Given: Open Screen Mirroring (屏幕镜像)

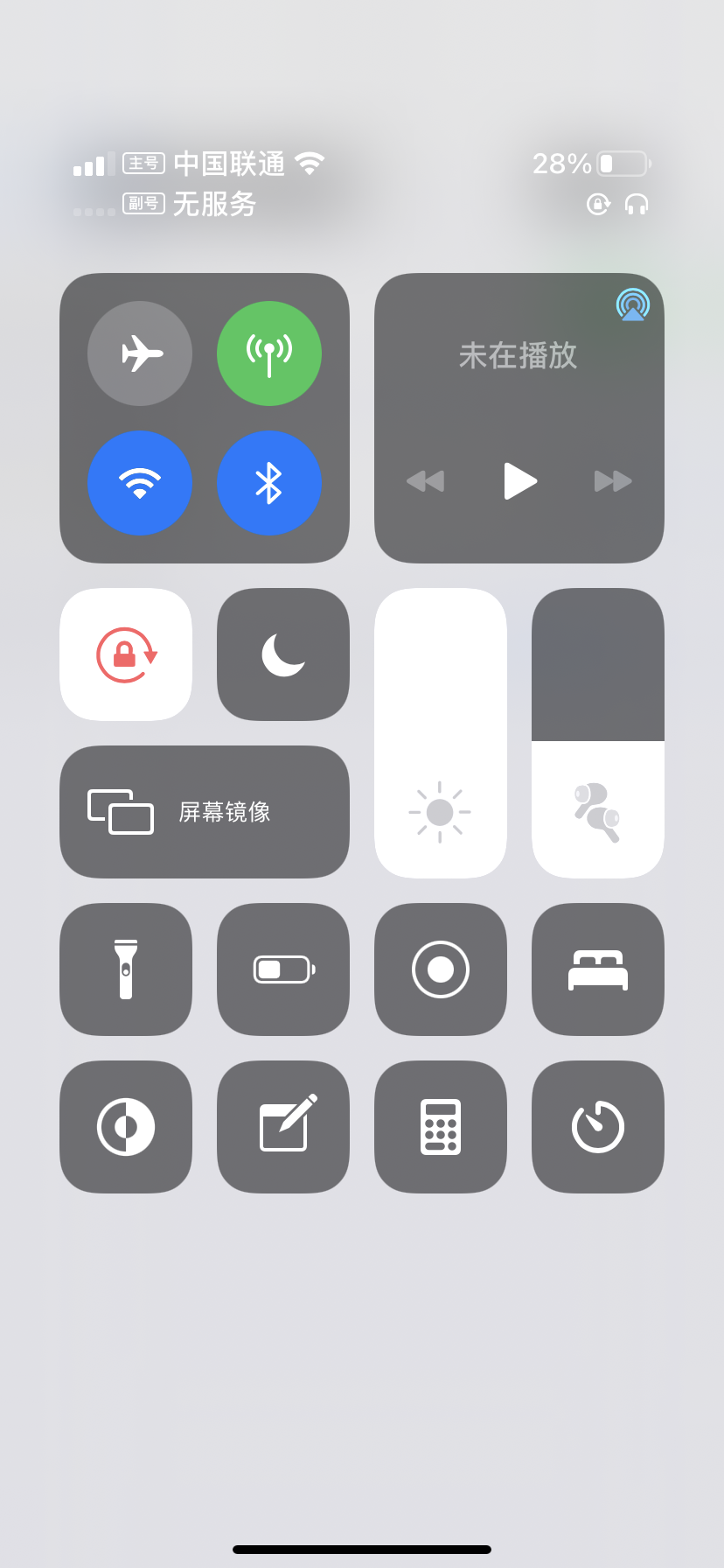Looking at the screenshot, I should pyautogui.click(x=205, y=812).
